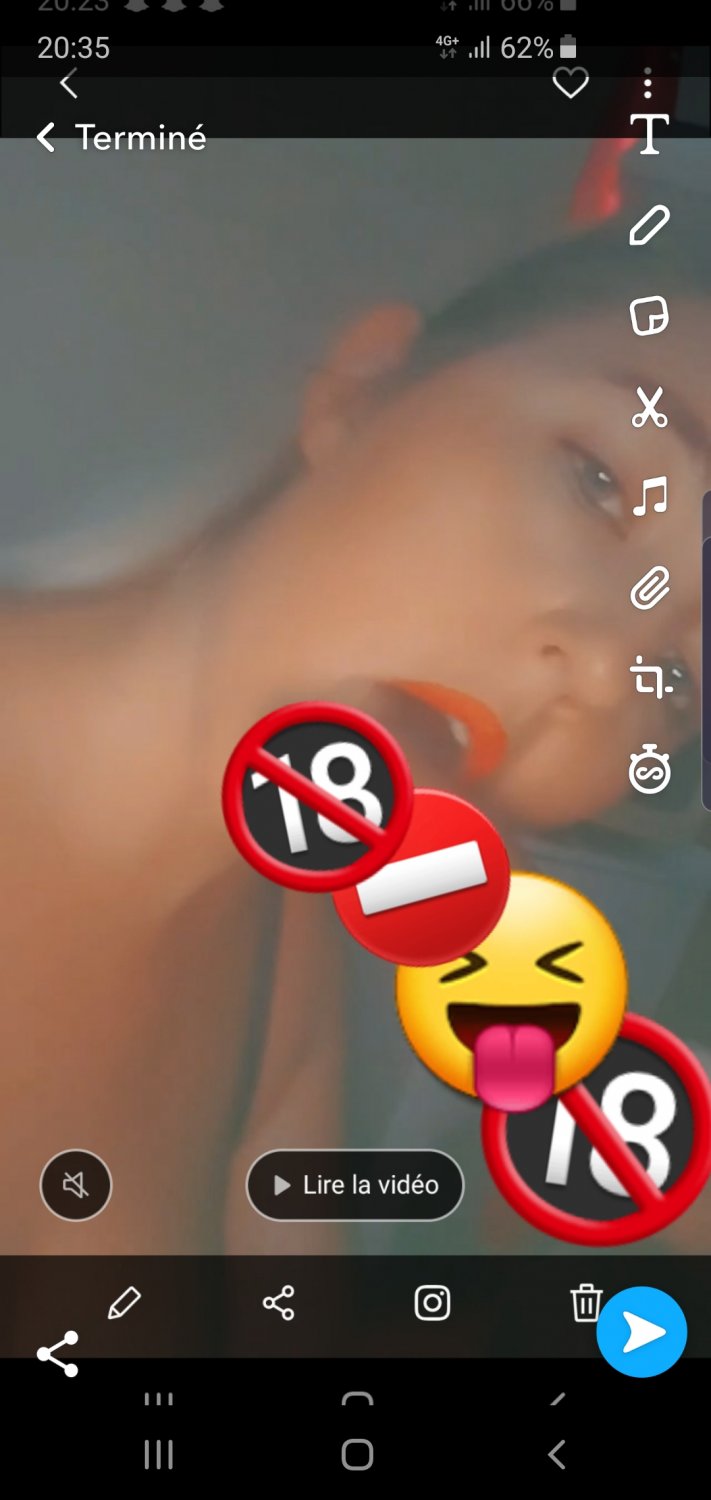Go back using the Terminé arrow

46,137
